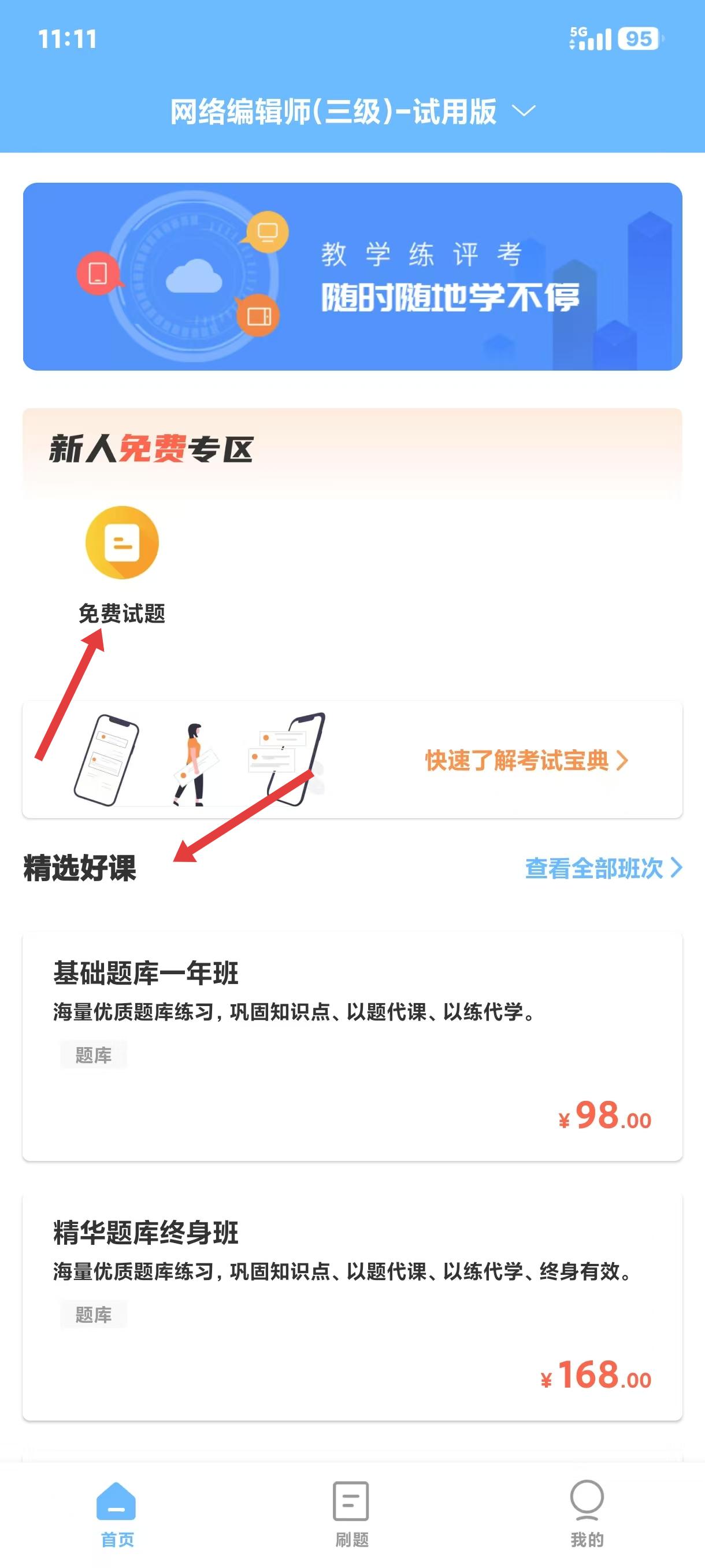Image resolution: width=705 pixels, height=1568 pixels.
Task: Open the 精华题库终身班 course card
Action: point(352,1306)
